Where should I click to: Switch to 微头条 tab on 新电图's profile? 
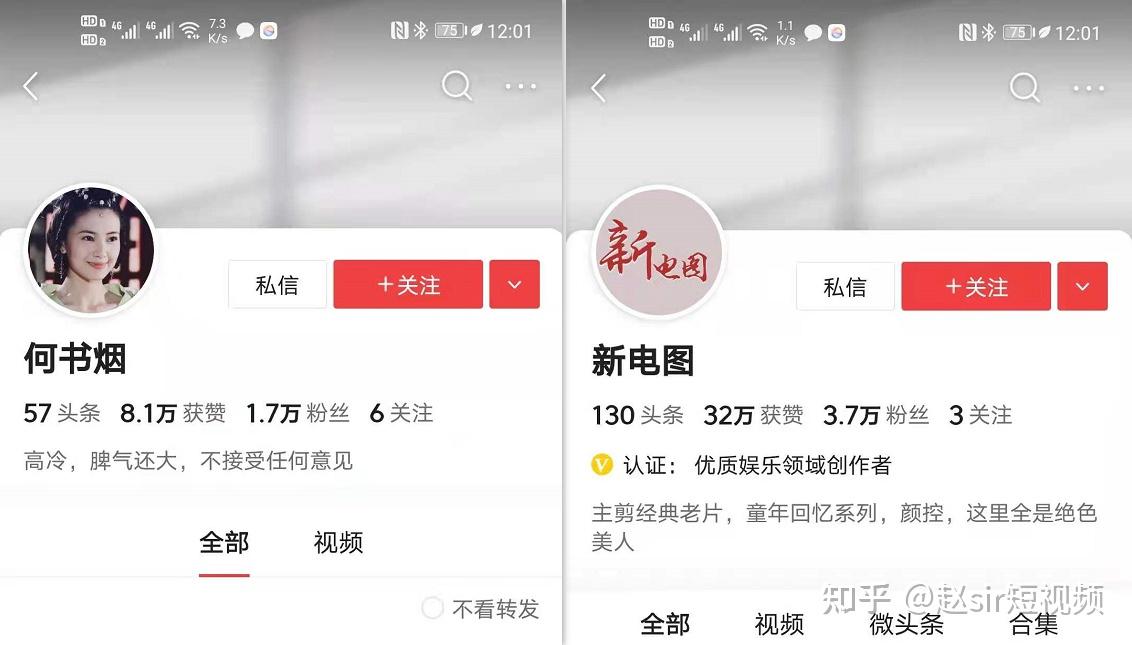click(906, 625)
